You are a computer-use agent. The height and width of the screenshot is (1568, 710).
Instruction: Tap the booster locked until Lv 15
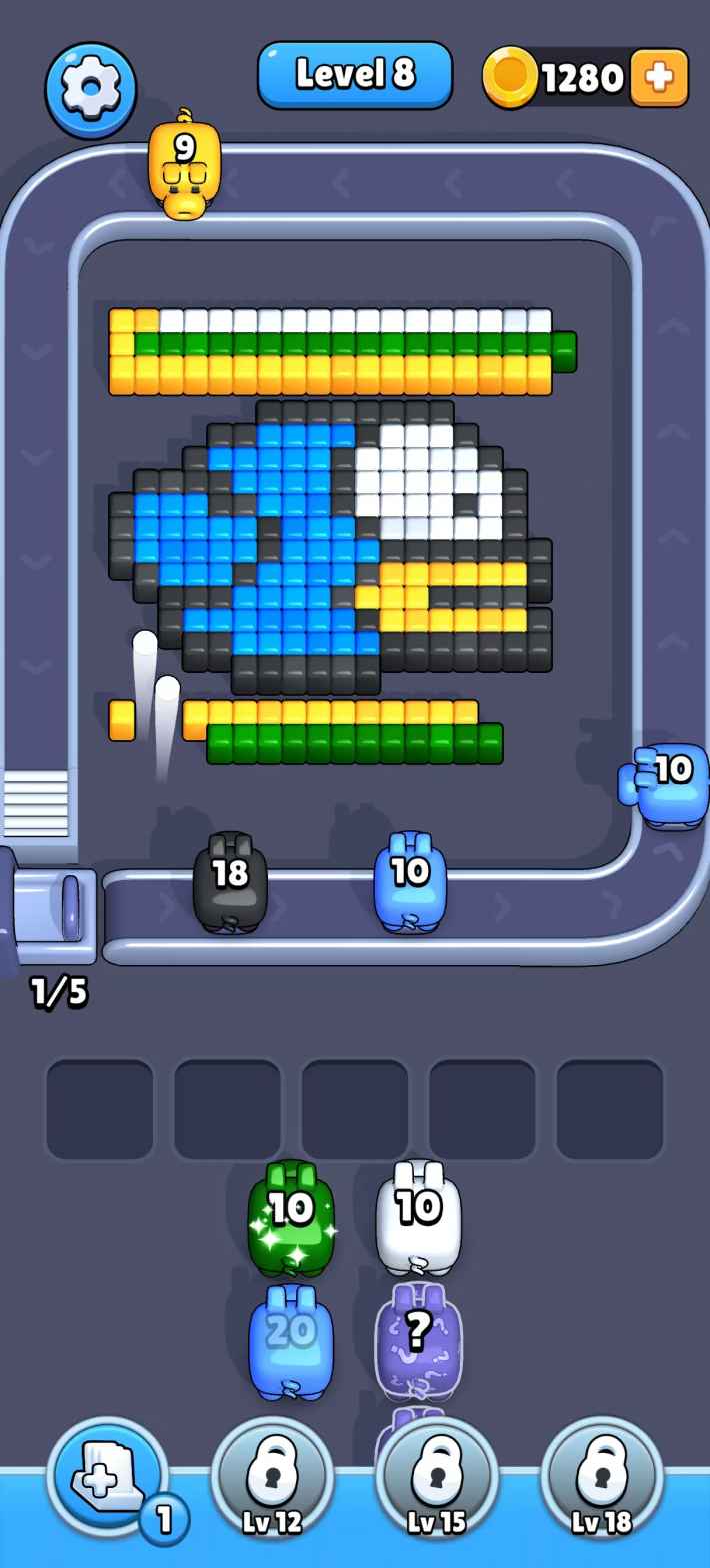(437, 1479)
